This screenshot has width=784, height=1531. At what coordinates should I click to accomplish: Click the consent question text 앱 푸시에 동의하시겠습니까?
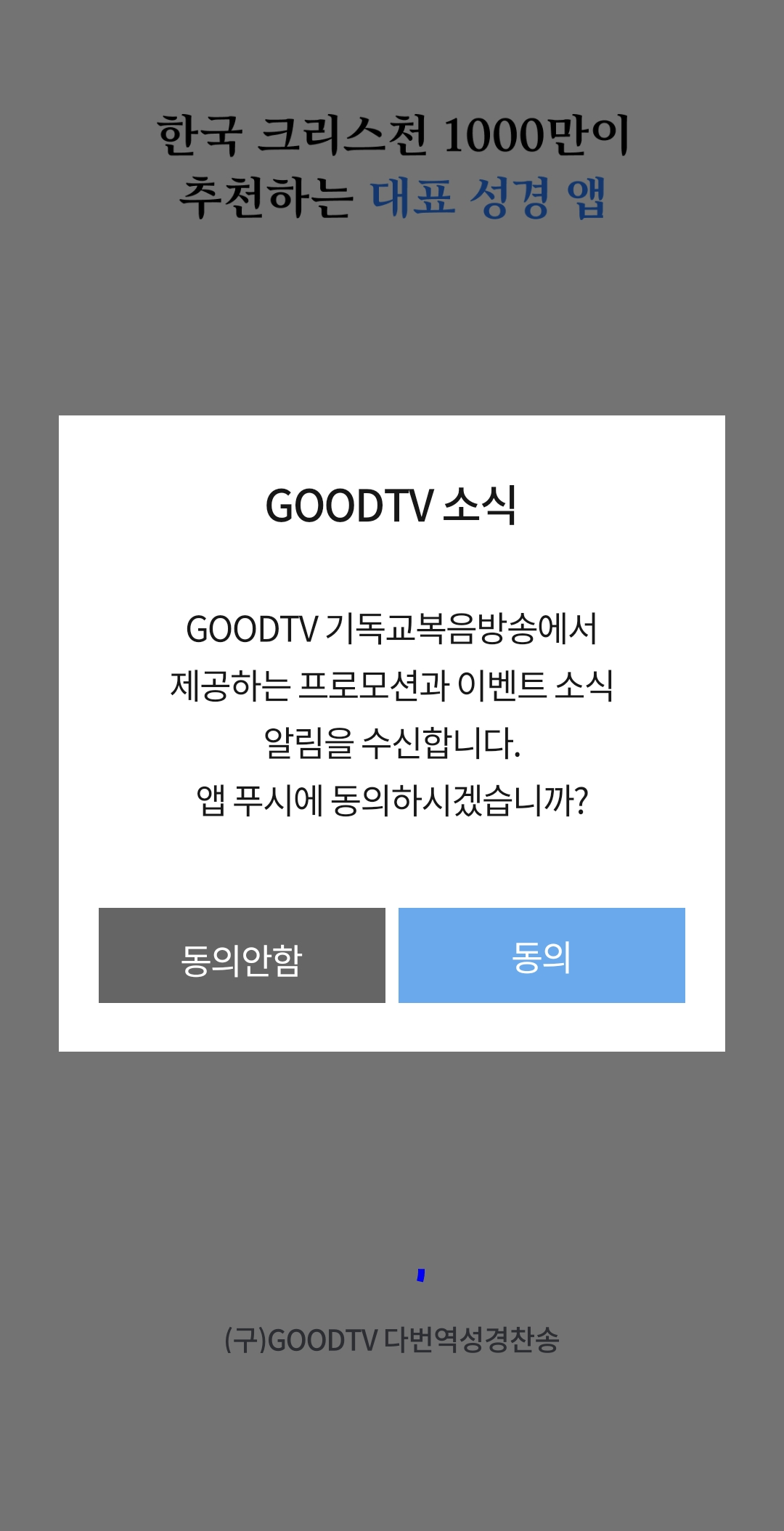pyautogui.click(x=392, y=799)
